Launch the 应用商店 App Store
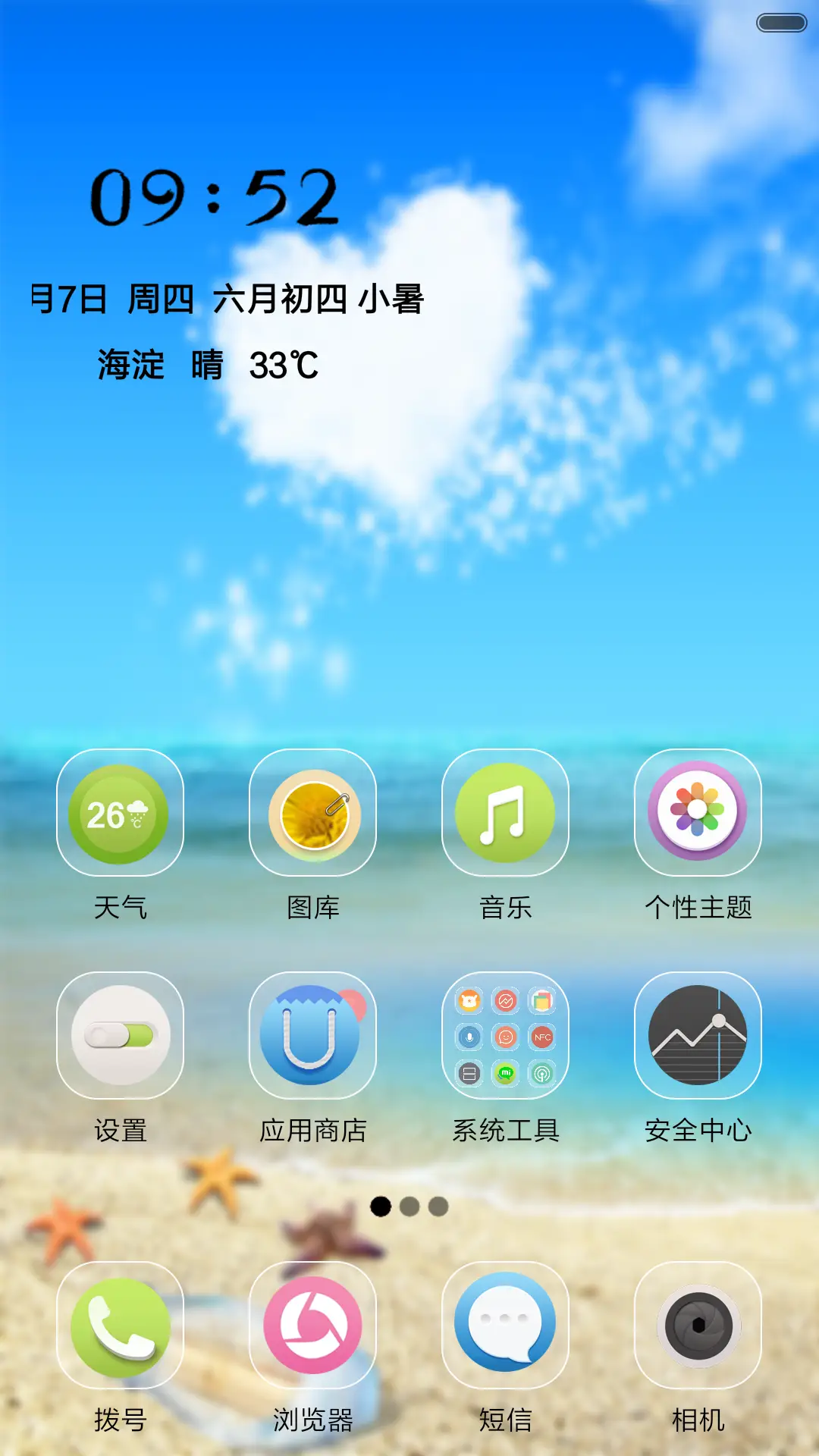 [313, 1037]
